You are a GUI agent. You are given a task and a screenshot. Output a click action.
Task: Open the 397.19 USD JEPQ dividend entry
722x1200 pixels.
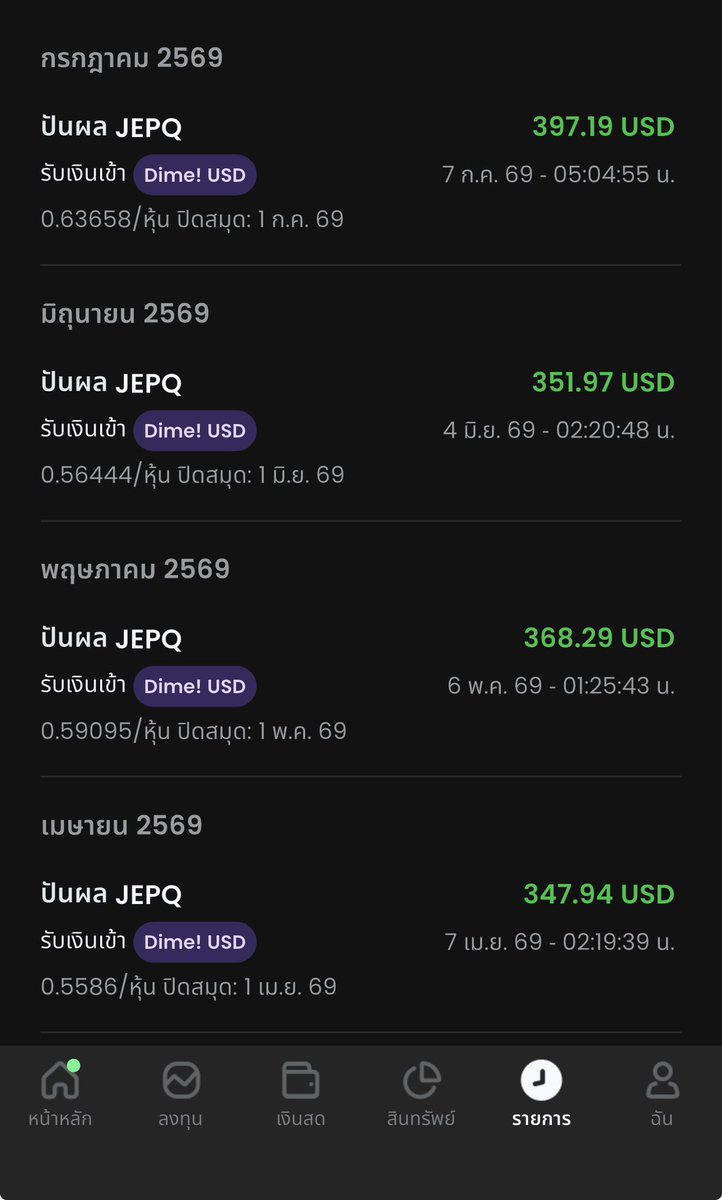point(361,173)
